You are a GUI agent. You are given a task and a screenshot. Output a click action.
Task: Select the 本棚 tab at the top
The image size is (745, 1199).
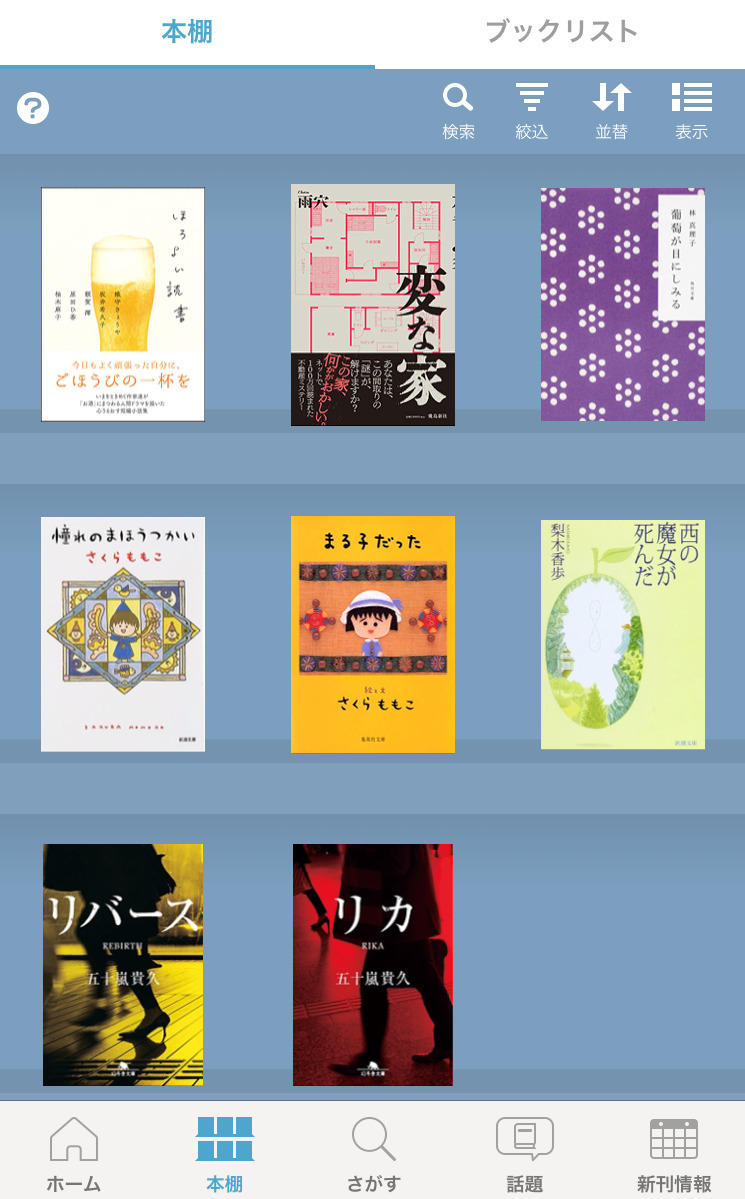point(186,31)
